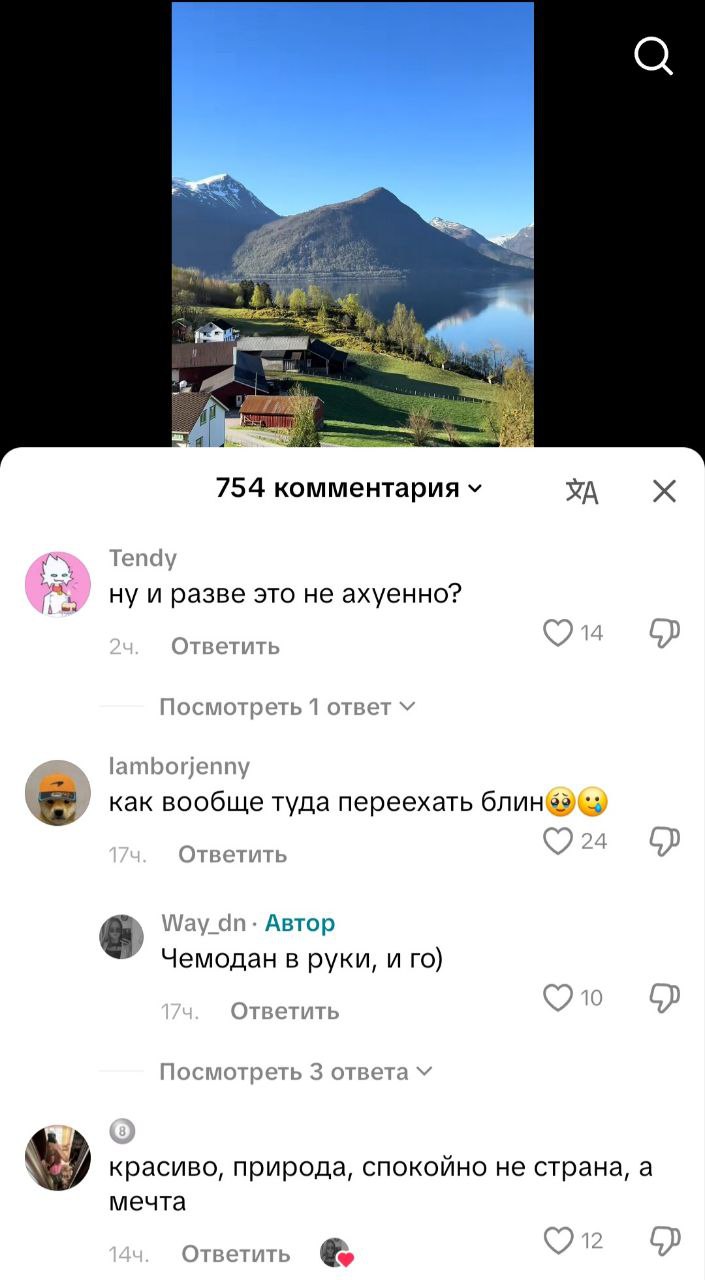
Task: Open lamborjenny's profile avatar
Action: tap(58, 792)
